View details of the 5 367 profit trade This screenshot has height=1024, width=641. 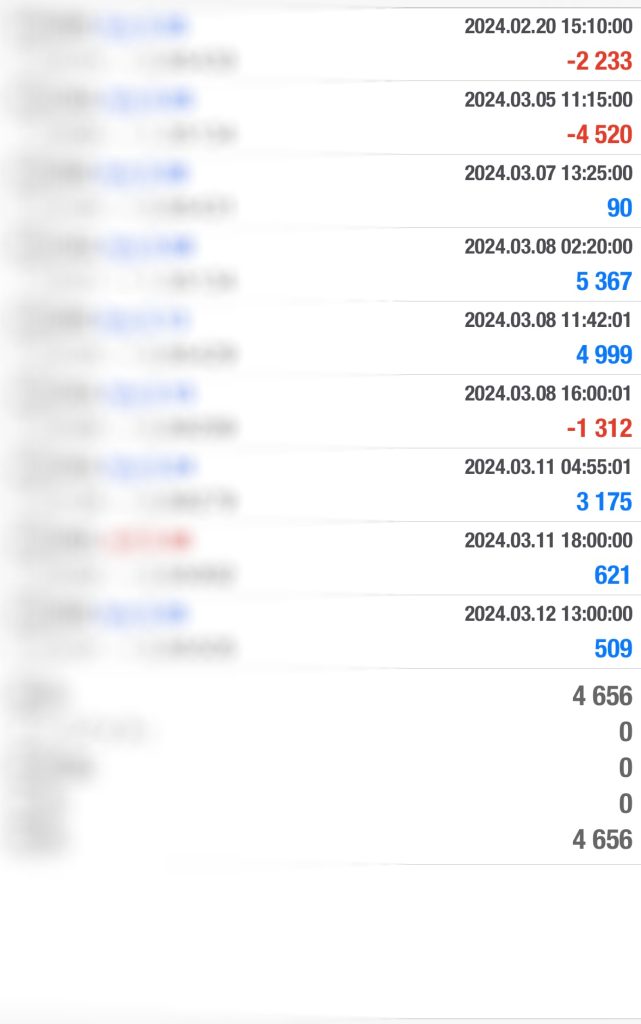320,264
